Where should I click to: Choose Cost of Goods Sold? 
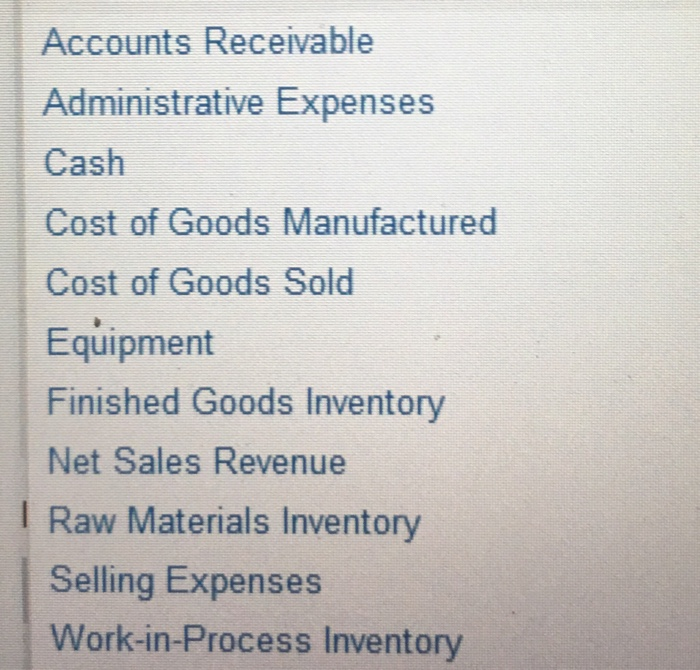199,282
